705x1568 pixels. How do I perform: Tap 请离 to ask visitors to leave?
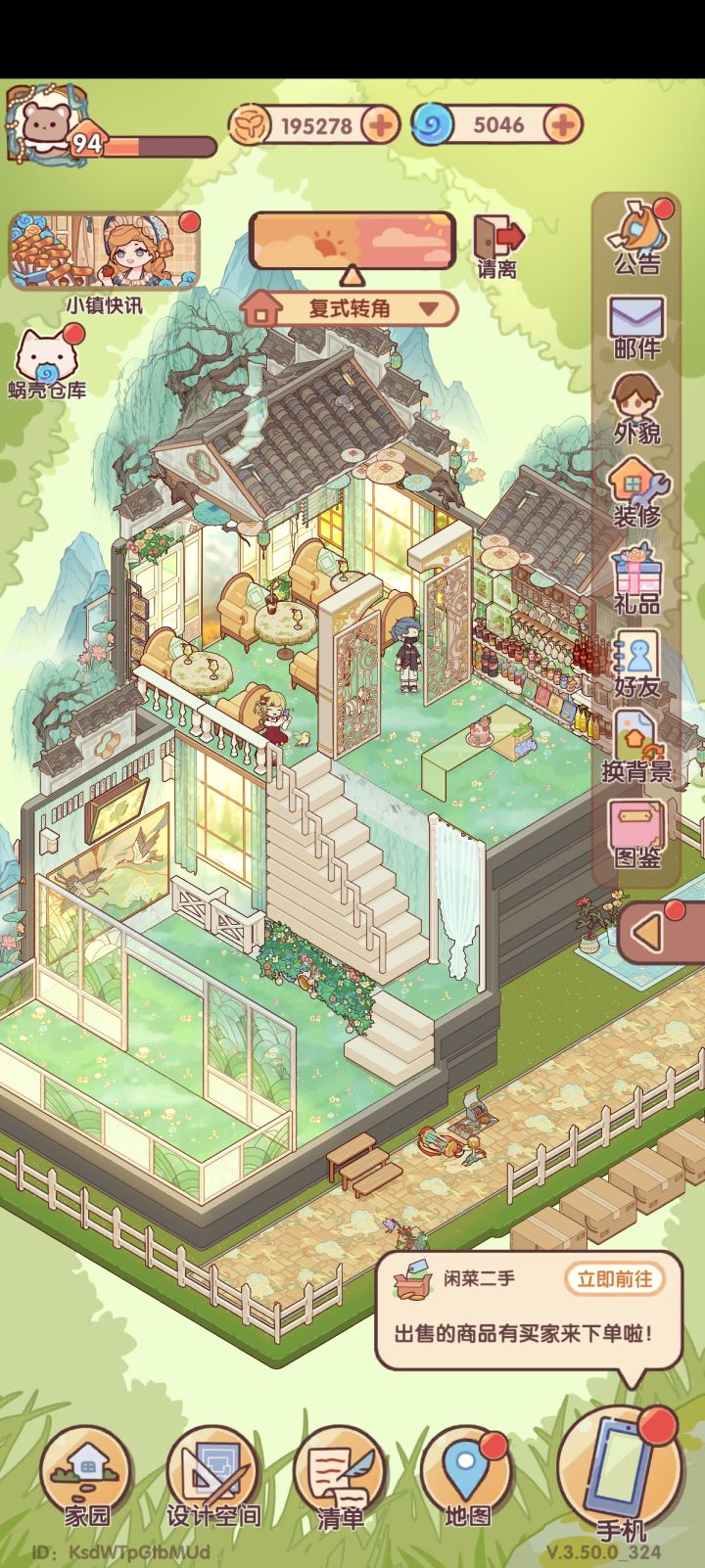point(497,249)
